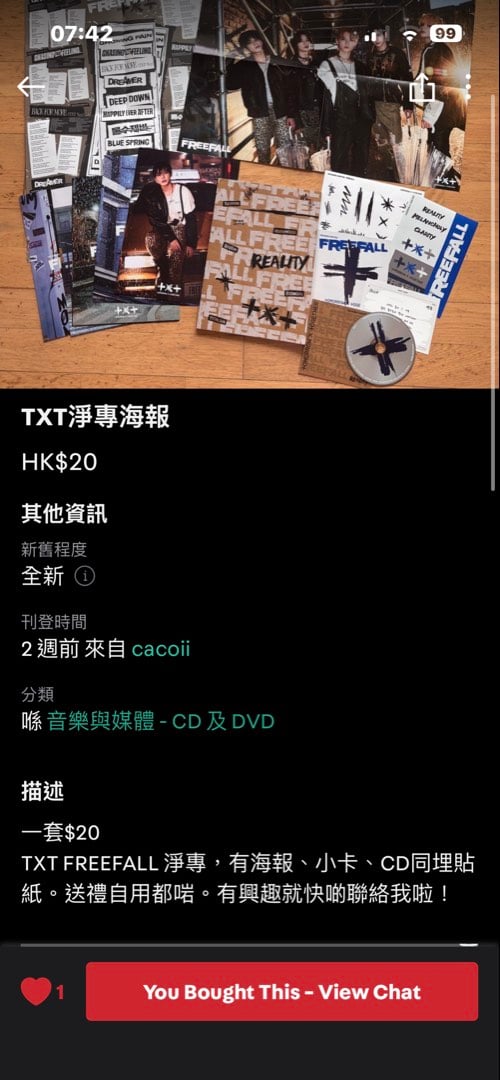
Task: Show info about the 全新 condition
Action: pos(85,577)
